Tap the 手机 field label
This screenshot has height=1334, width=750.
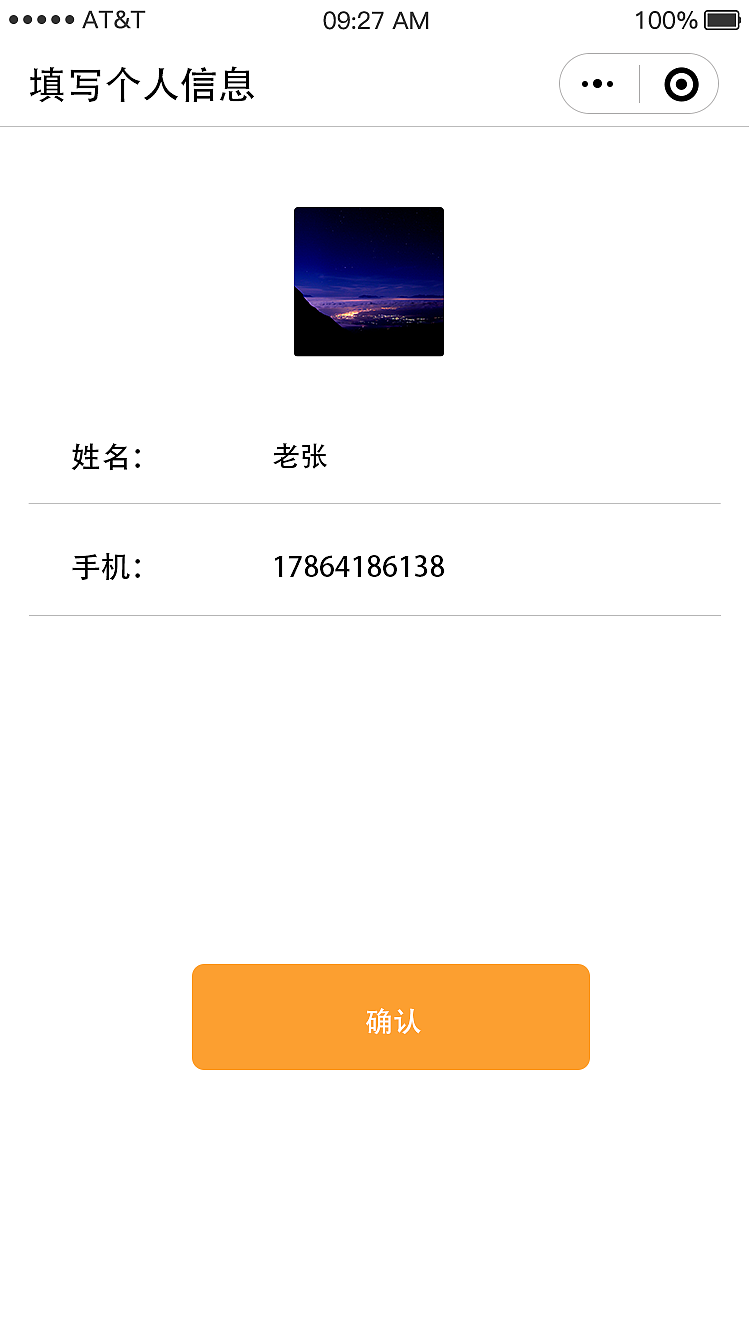pos(110,566)
